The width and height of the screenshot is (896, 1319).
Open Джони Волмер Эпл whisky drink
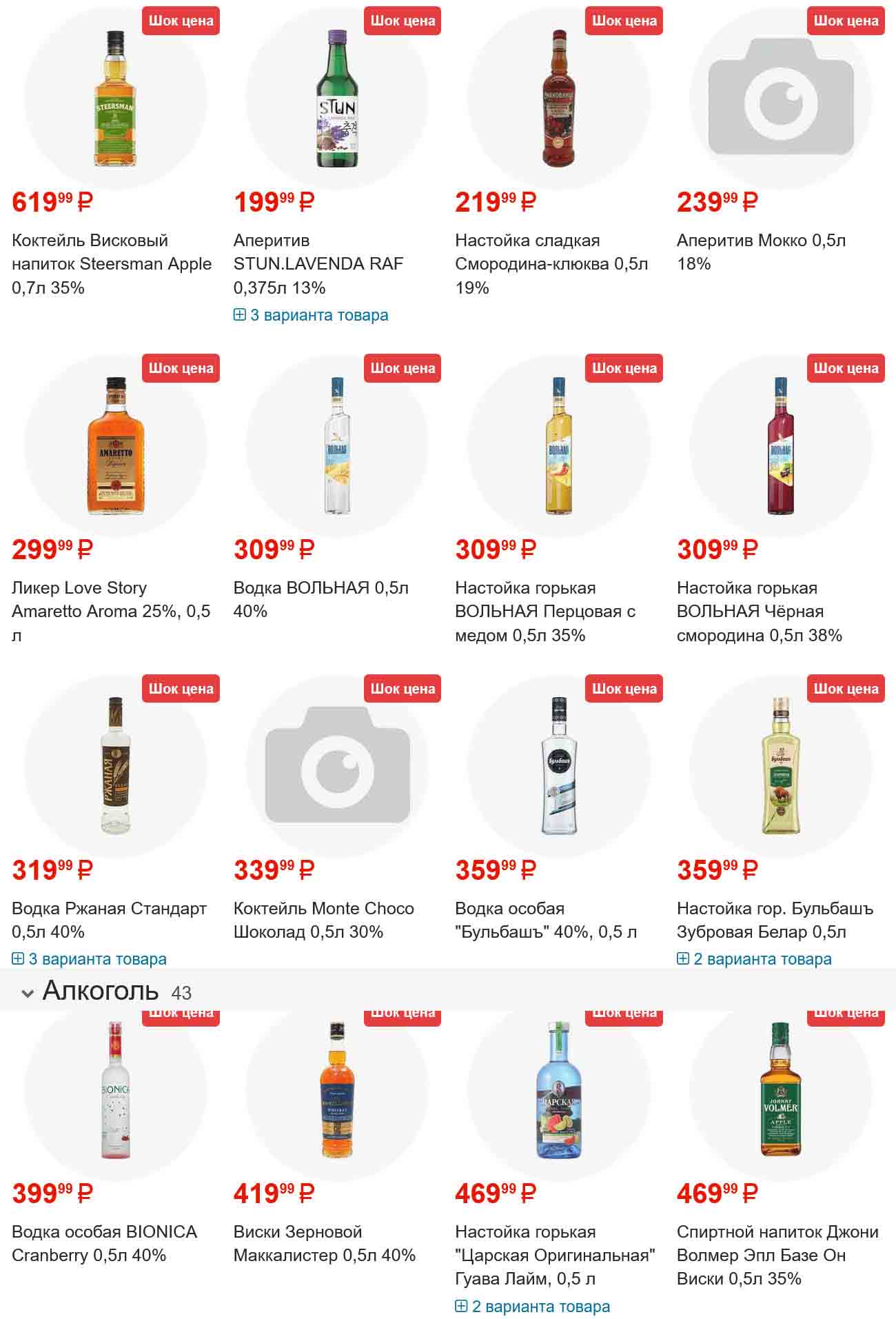click(x=777, y=1255)
